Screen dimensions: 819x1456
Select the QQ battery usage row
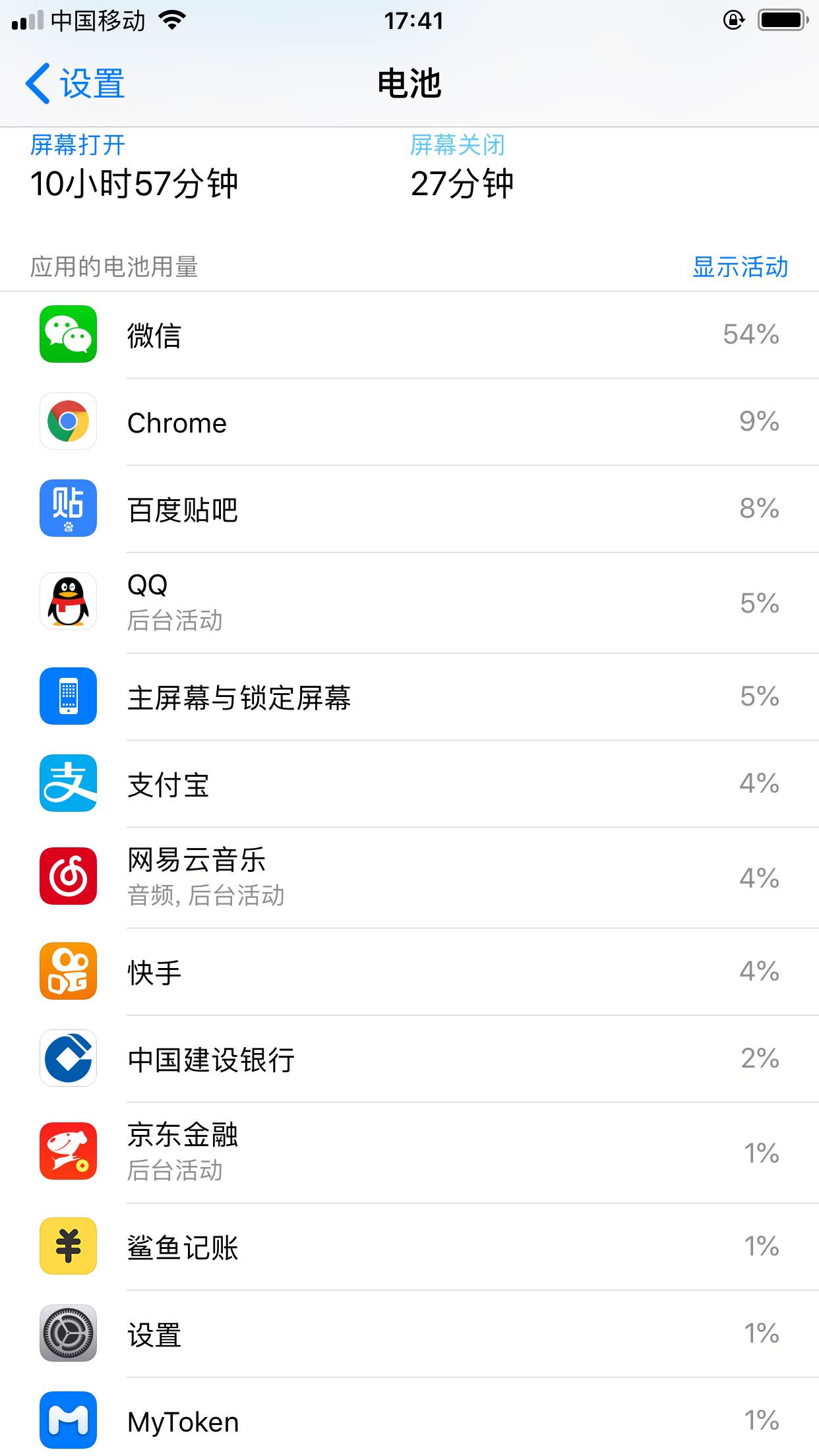coord(409,602)
